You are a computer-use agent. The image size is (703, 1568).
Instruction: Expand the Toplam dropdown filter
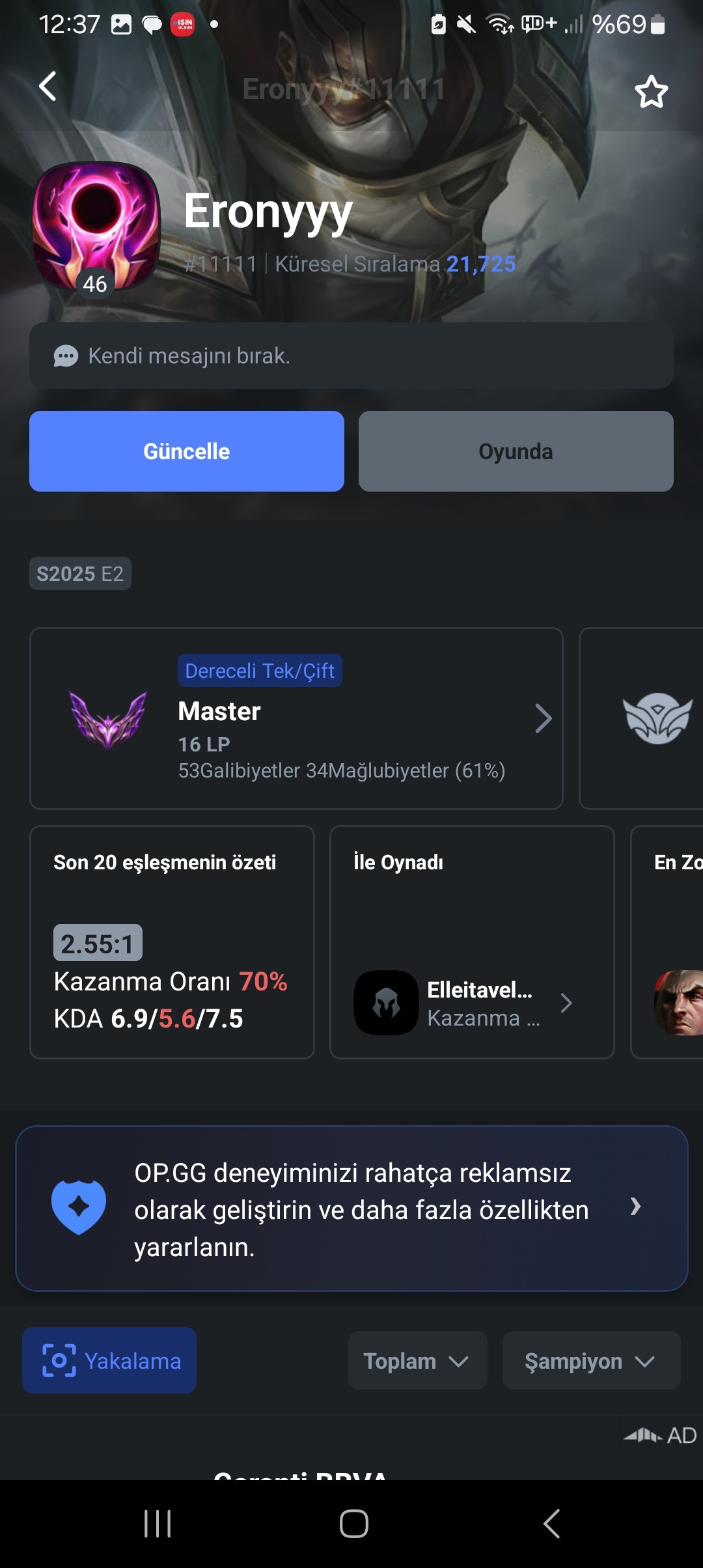click(417, 1360)
